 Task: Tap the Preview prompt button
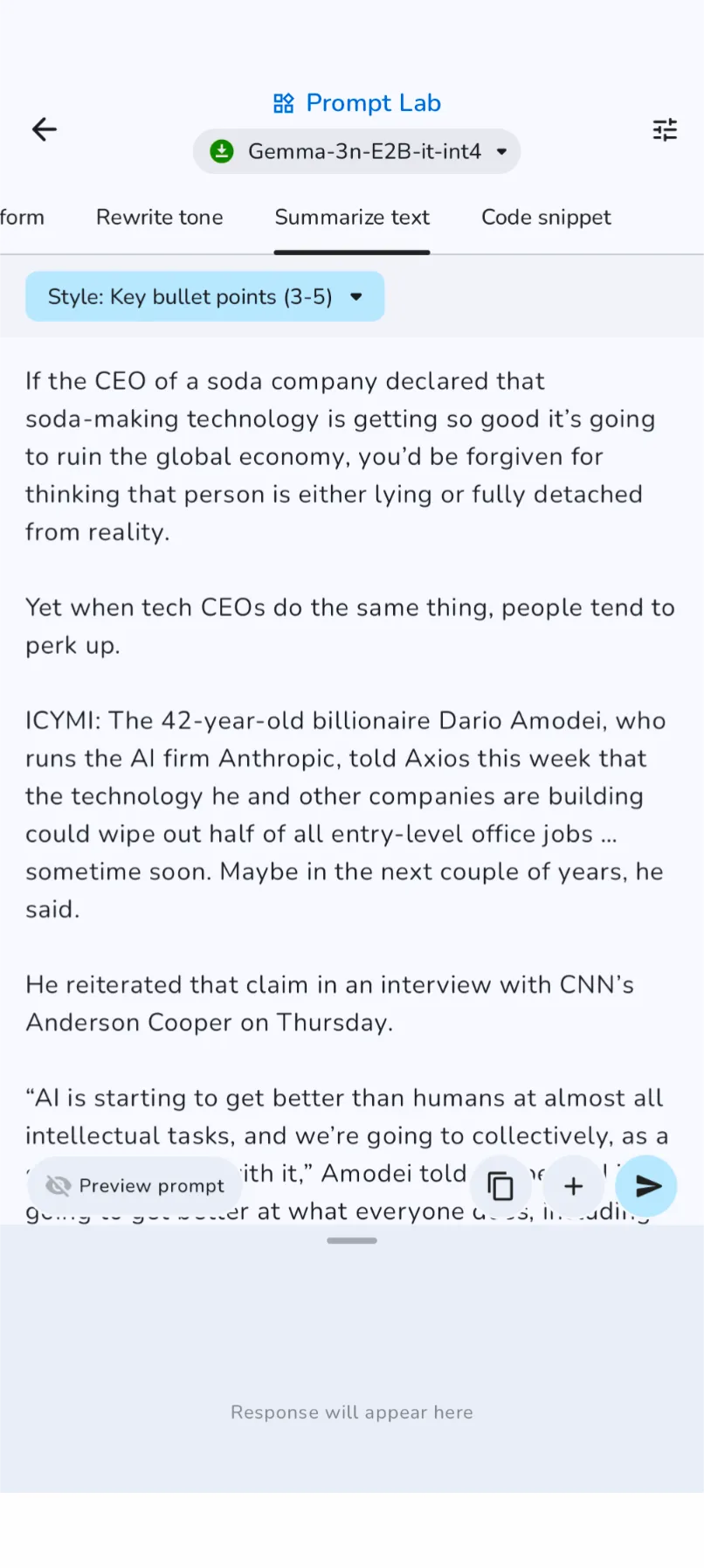click(135, 1185)
